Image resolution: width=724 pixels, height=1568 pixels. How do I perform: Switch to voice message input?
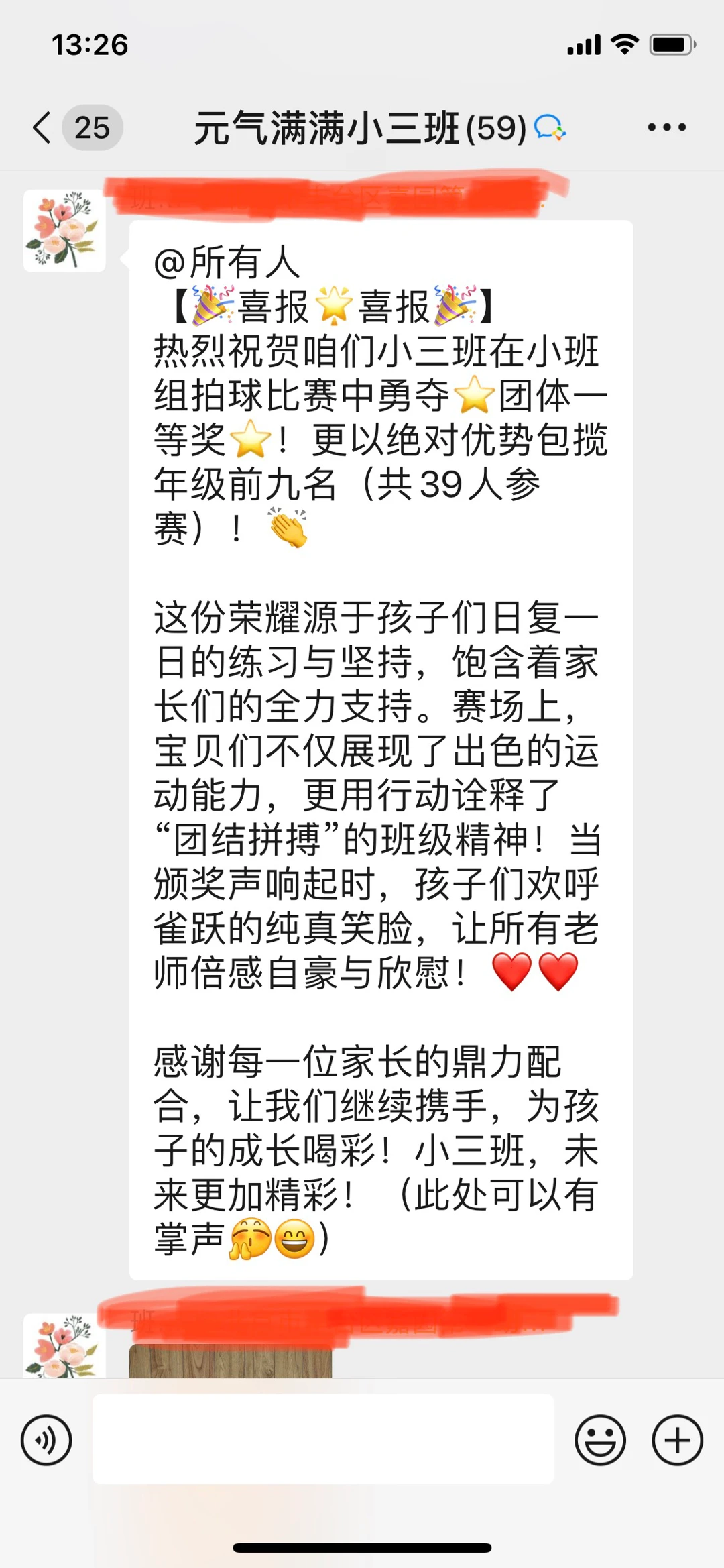46,1440
